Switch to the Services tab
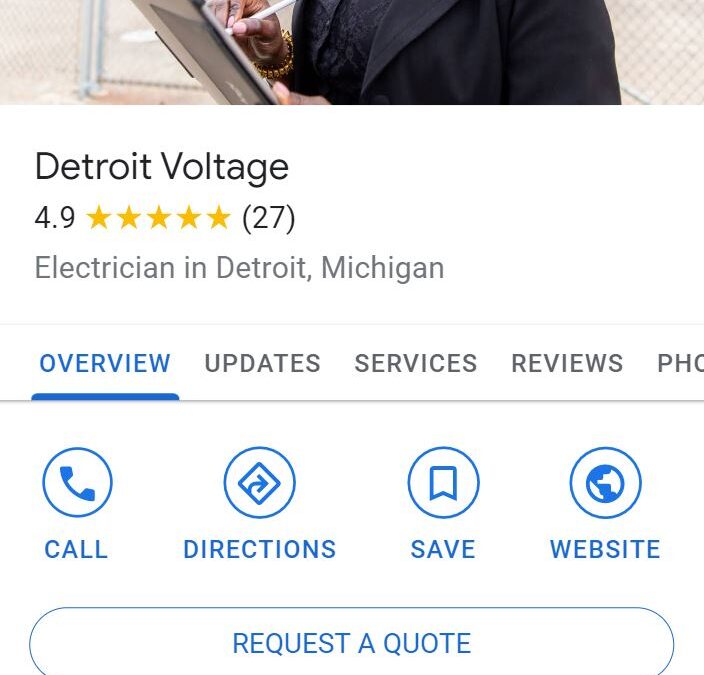This screenshot has height=675, width=704. point(415,363)
